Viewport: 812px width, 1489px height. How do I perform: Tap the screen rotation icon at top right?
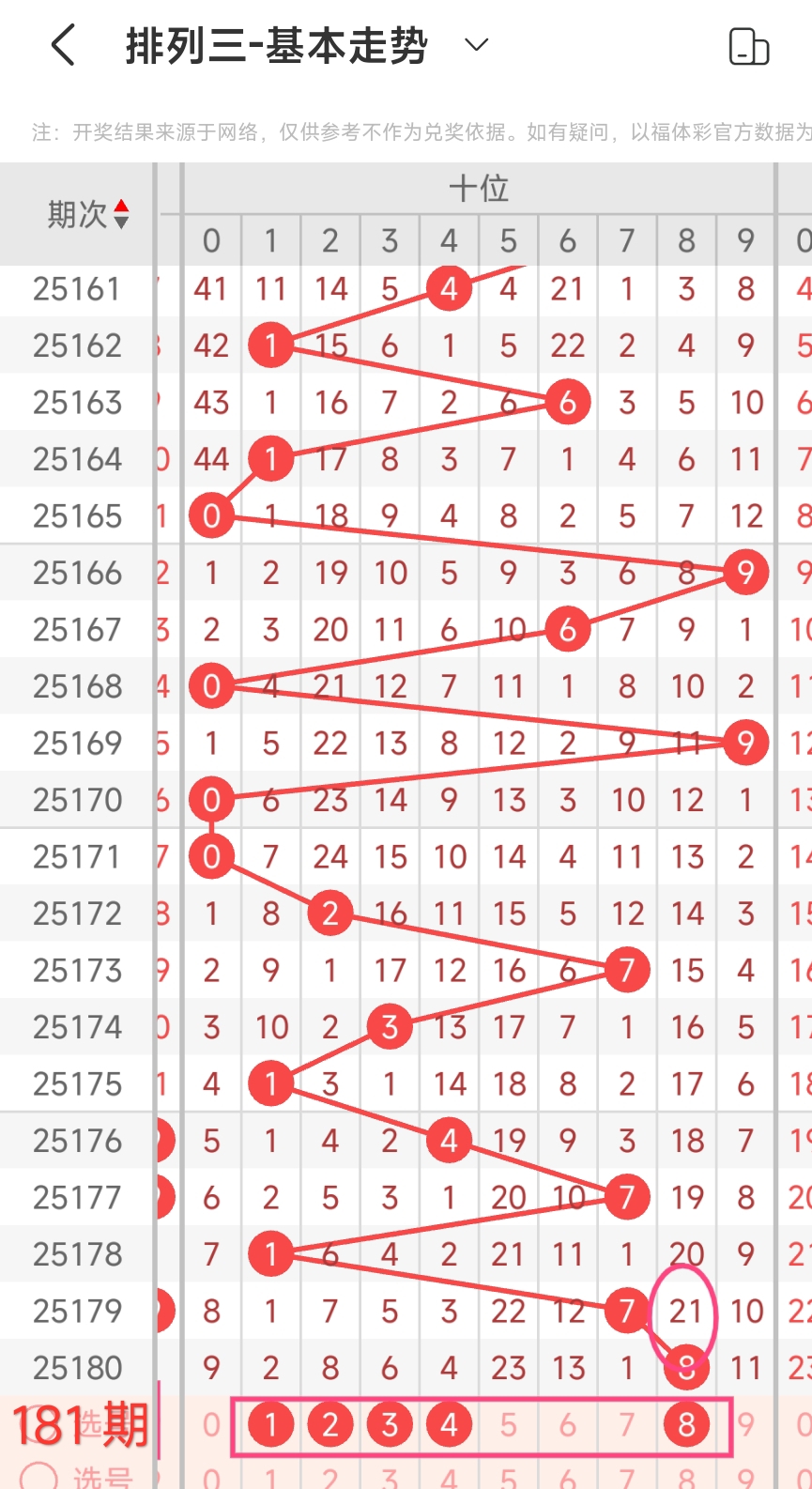tap(749, 46)
